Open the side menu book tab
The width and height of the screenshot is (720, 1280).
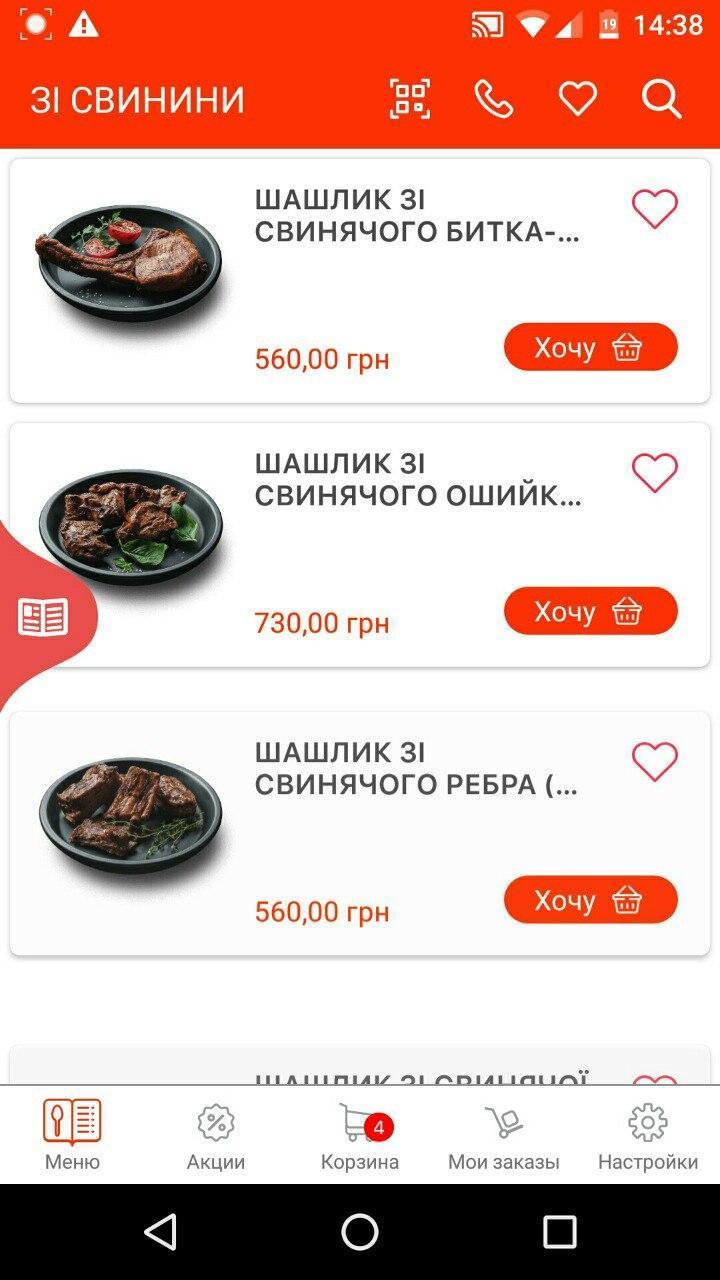click(x=43, y=617)
